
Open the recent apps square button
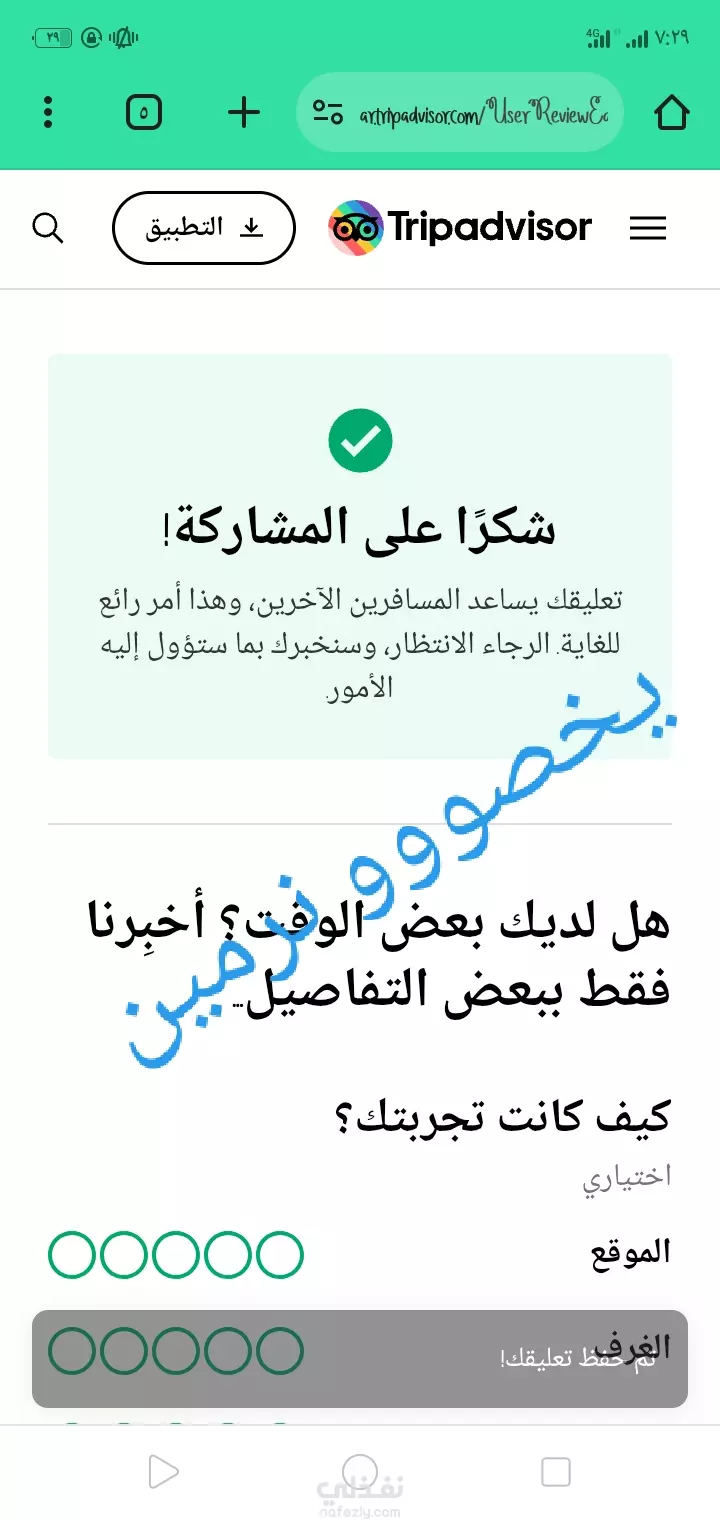pyautogui.click(x=555, y=1471)
